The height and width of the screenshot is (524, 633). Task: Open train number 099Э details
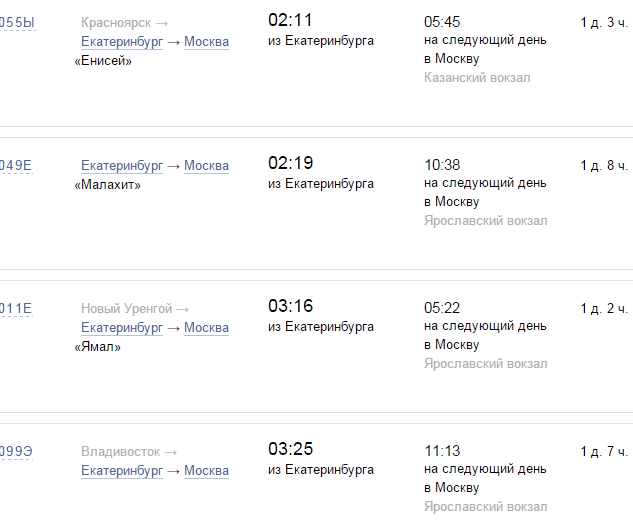pyautogui.click(x=16, y=452)
